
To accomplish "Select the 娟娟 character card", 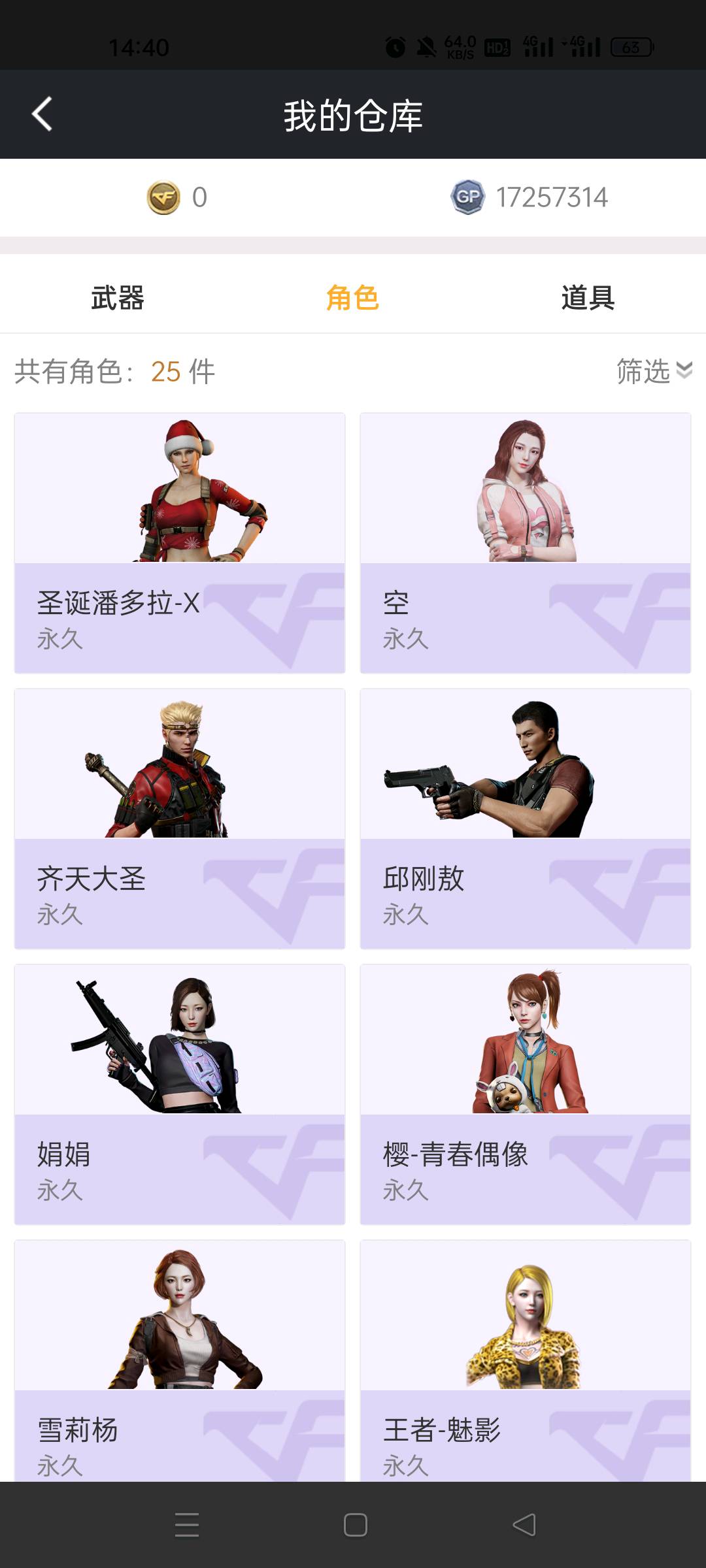I will tap(180, 1094).
